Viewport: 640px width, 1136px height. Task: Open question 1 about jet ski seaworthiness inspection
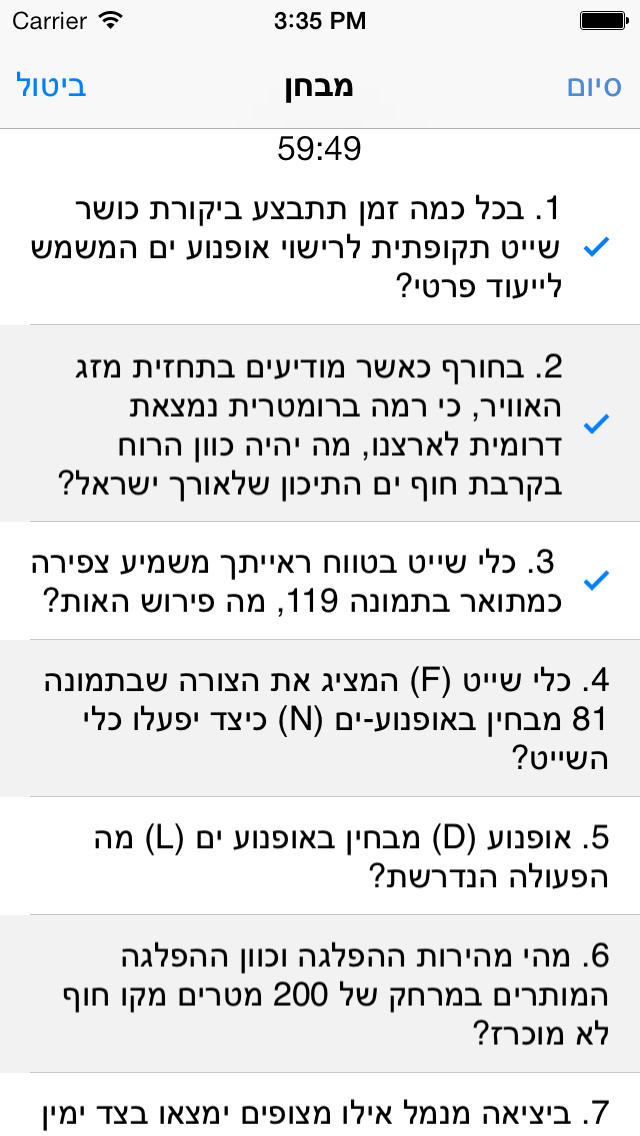[x=320, y=247]
